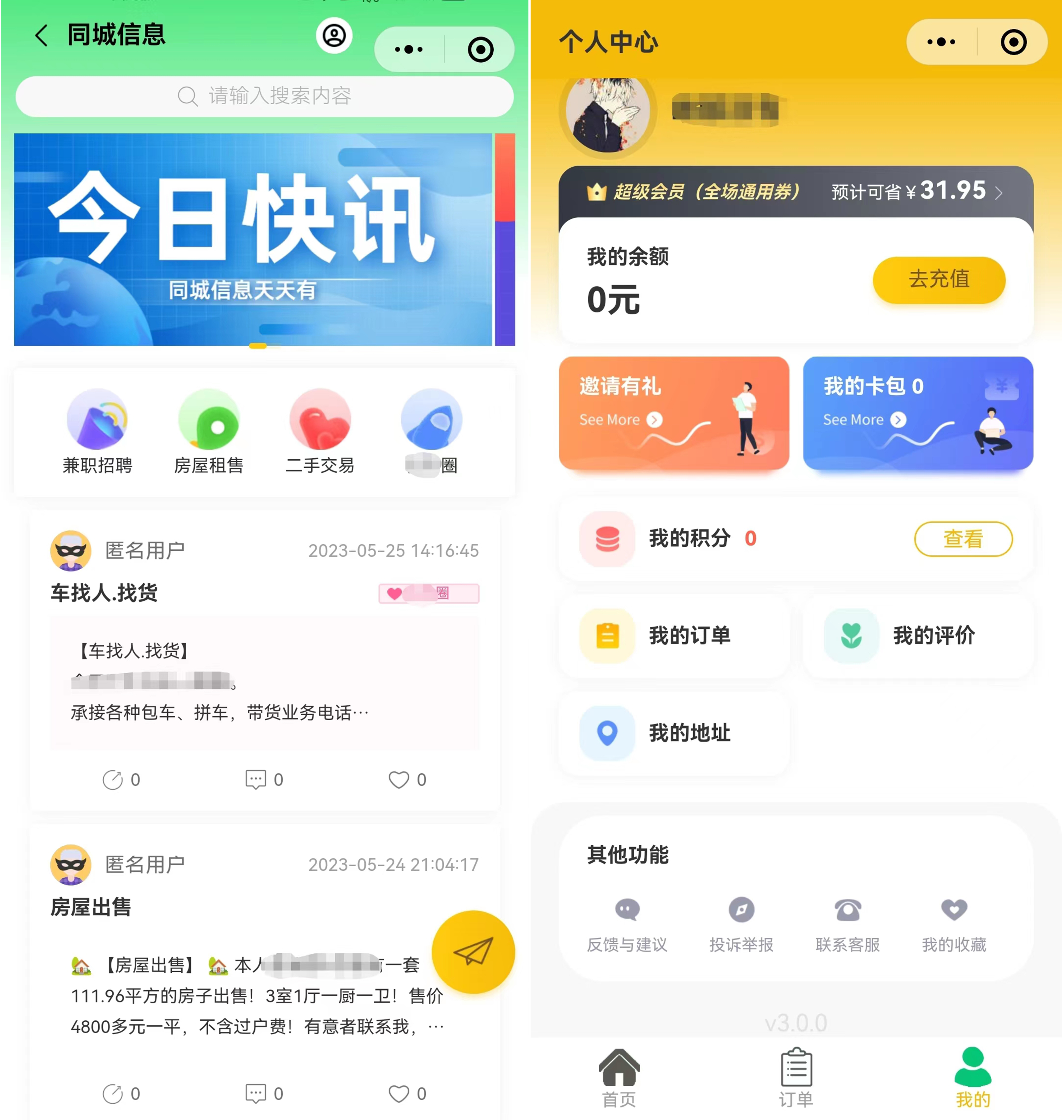Like the 车找人.找货 post
Image resolution: width=1064 pixels, height=1120 pixels.
(406, 780)
